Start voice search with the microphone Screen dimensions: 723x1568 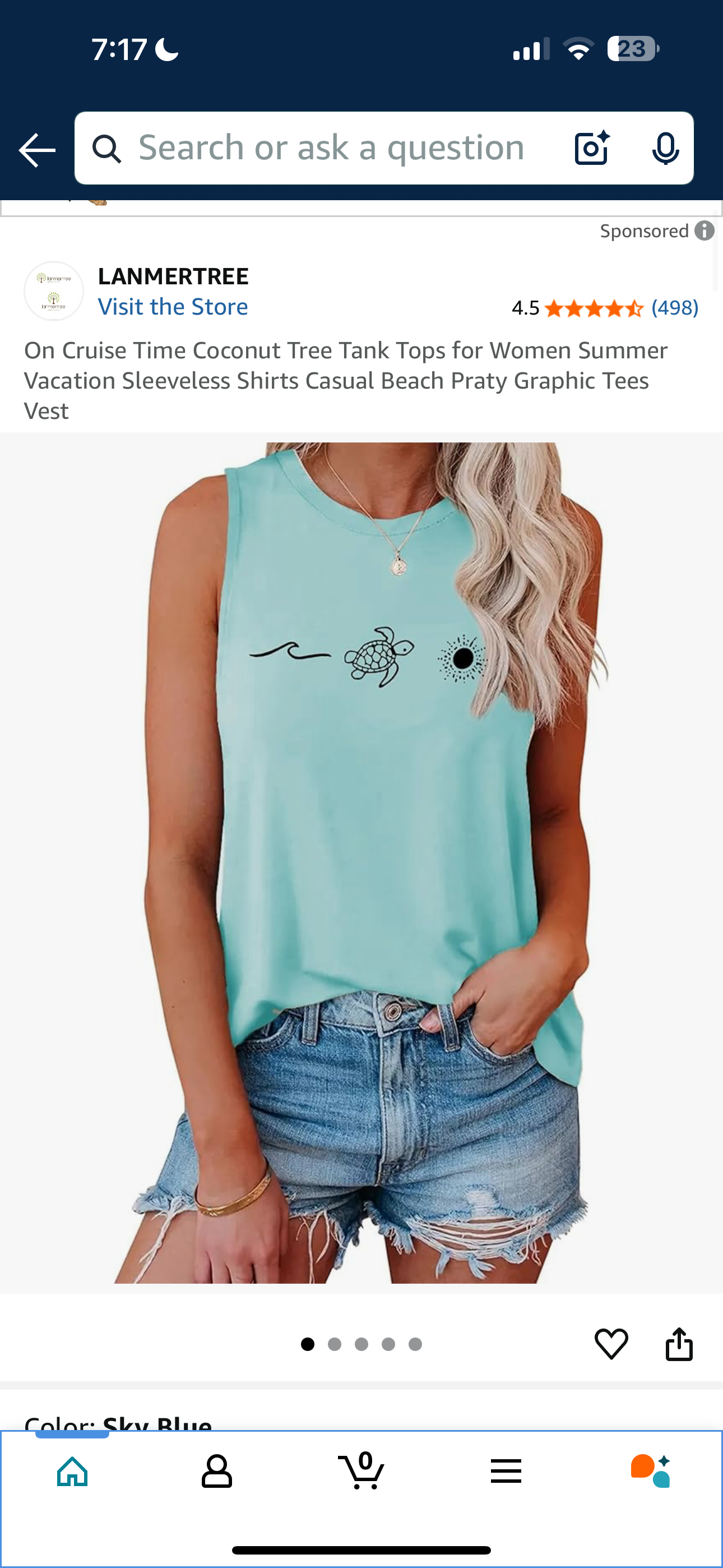pos(665,148)
